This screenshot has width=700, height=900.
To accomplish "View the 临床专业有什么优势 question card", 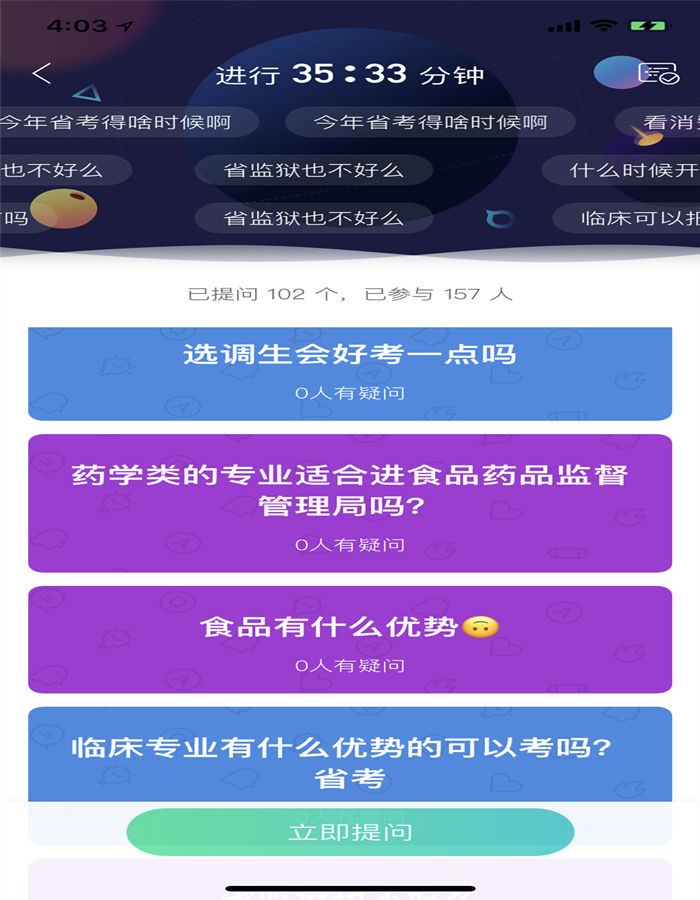I will click(350, 758).
